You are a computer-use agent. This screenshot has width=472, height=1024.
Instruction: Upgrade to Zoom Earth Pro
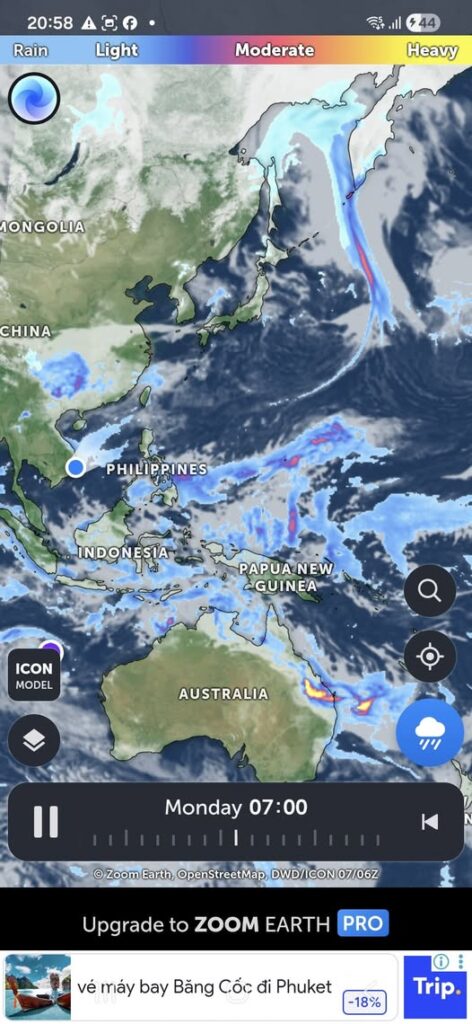[x=236, y=923]
